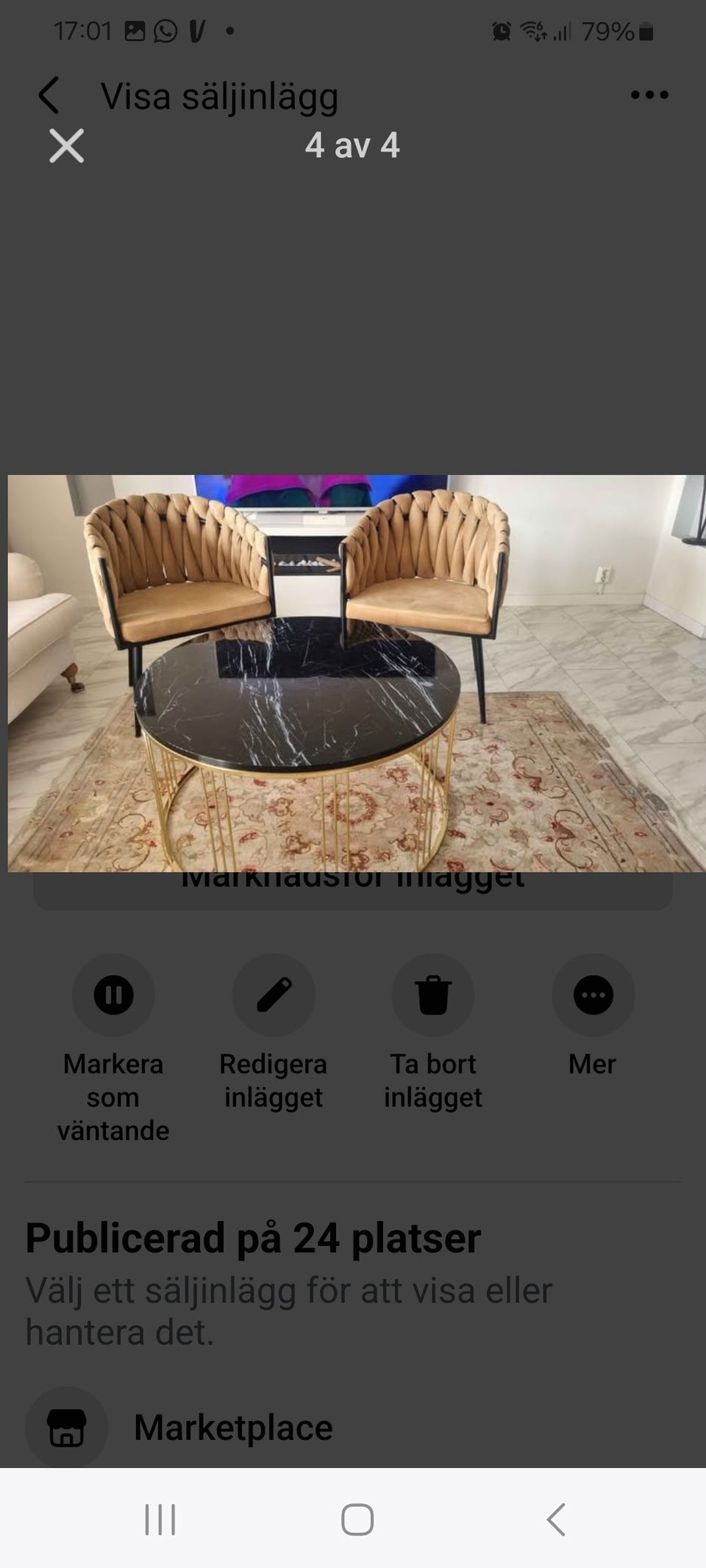The image size is (706, 1568).
Task: Tap the furniture photo thumbnail
Action: click(x=353, y=673)
